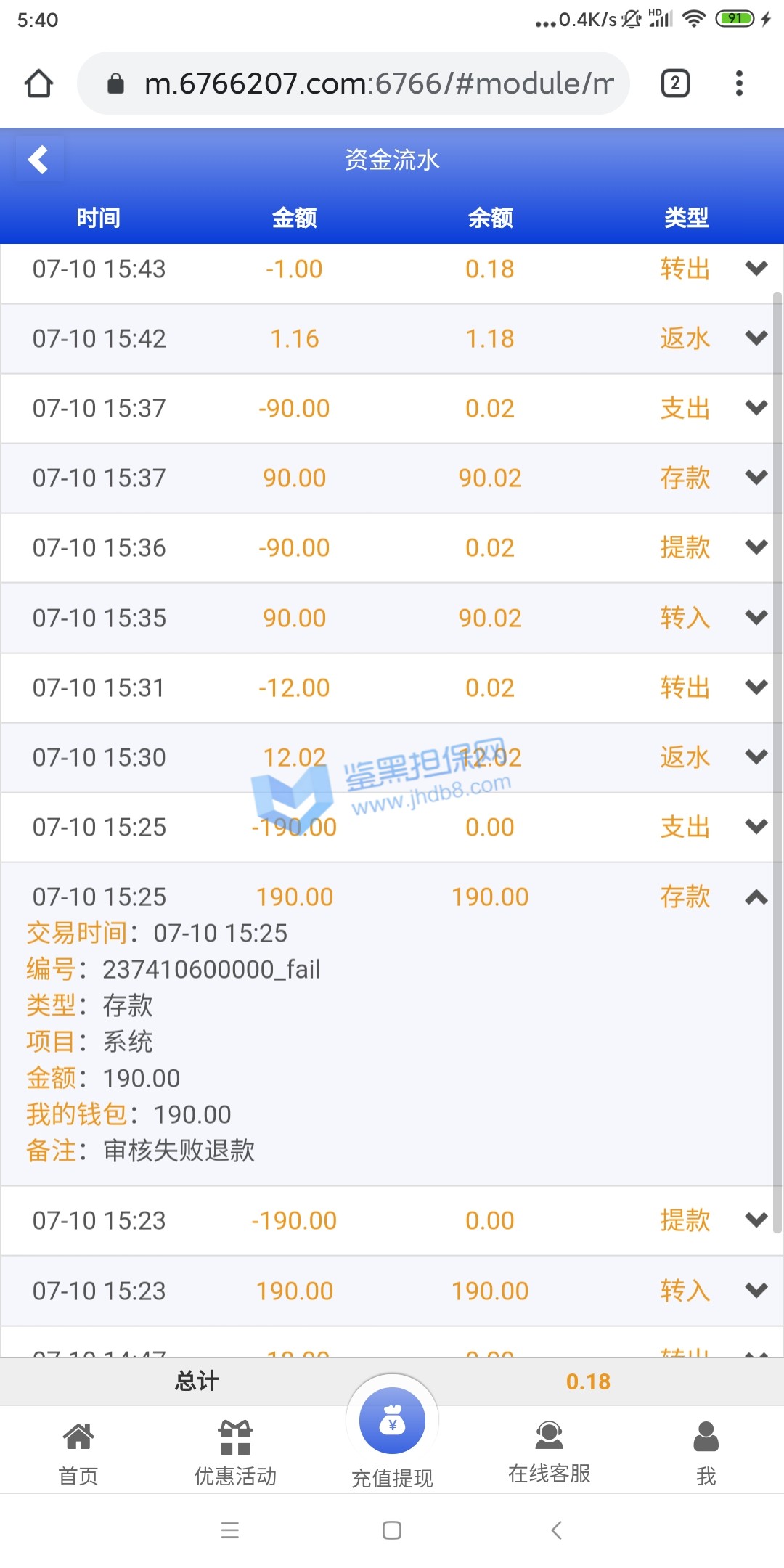This screenshot has height=1568, width=784.
Task: Expand the 15:30 返水 record of 12.02
Action: point(756,757)
